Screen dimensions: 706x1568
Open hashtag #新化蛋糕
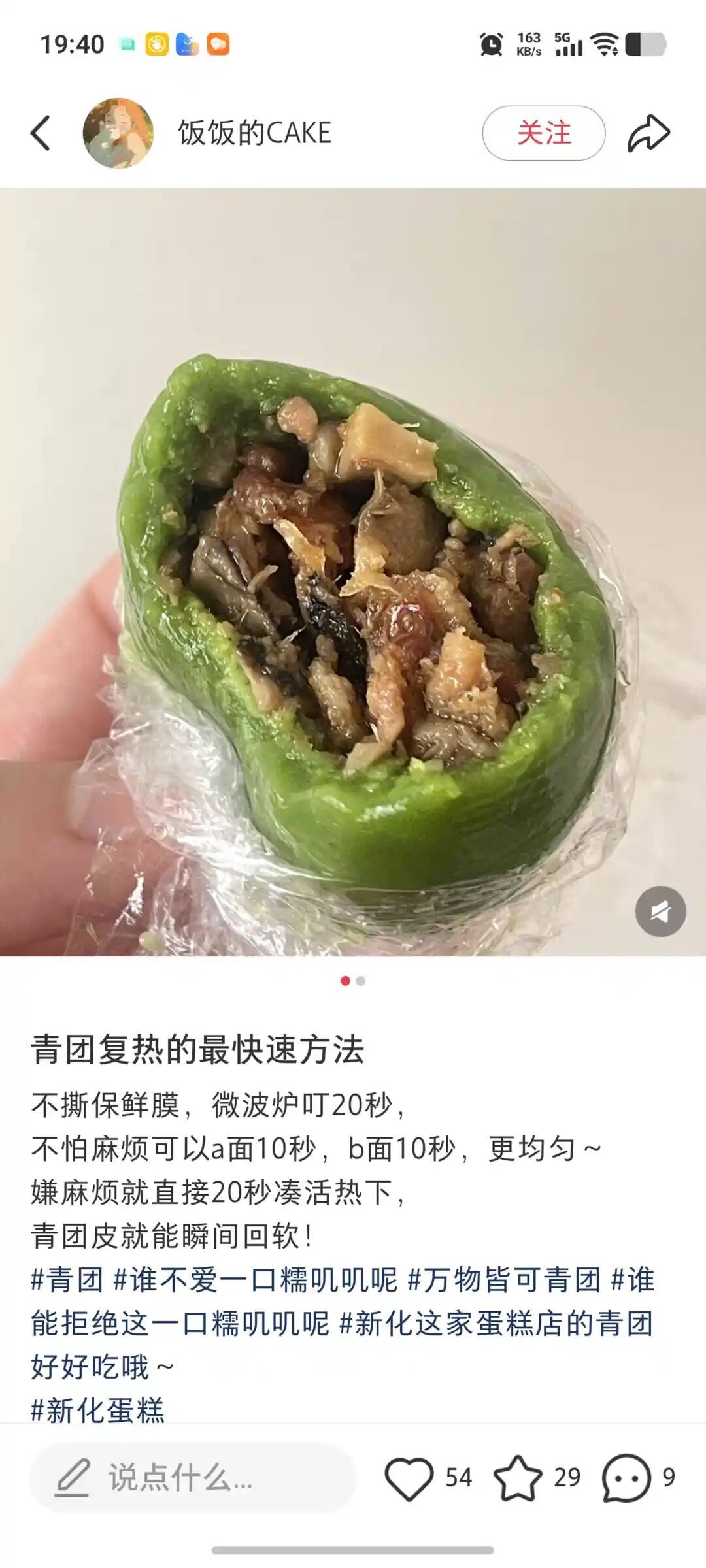pos(98,1411)
